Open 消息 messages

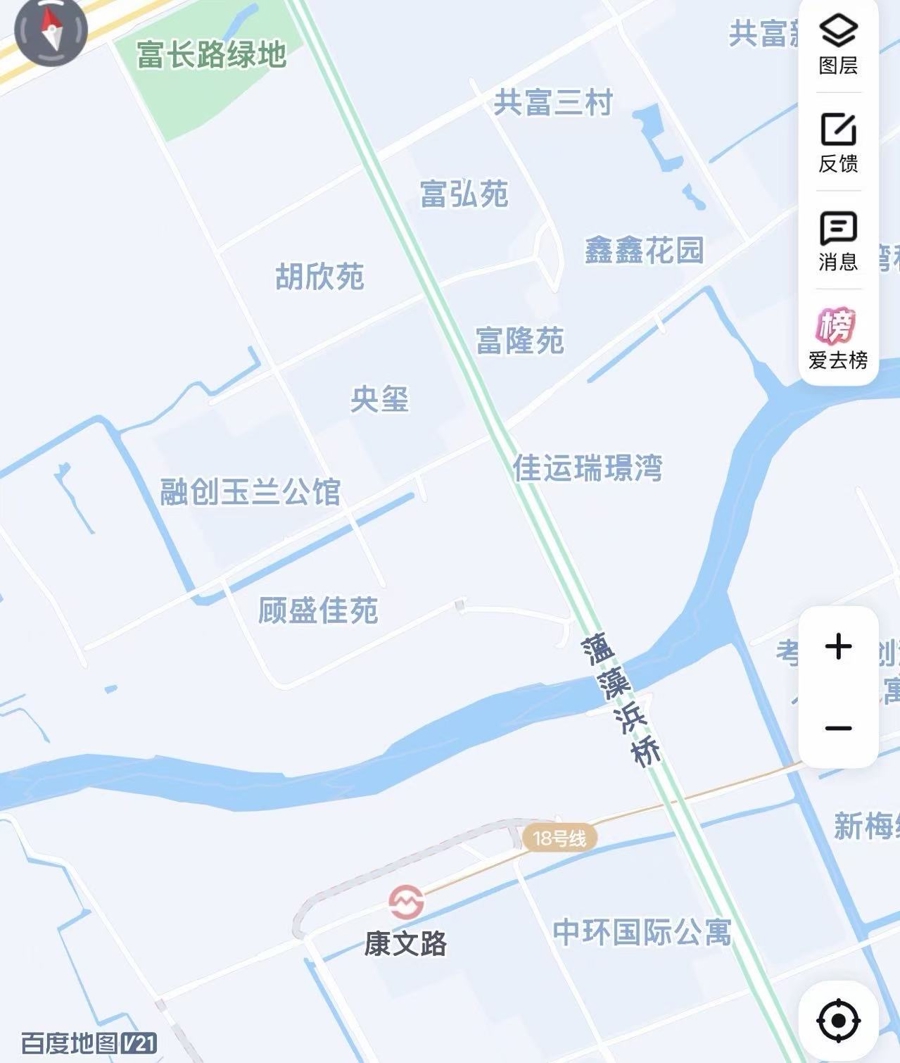coord(838,240)
